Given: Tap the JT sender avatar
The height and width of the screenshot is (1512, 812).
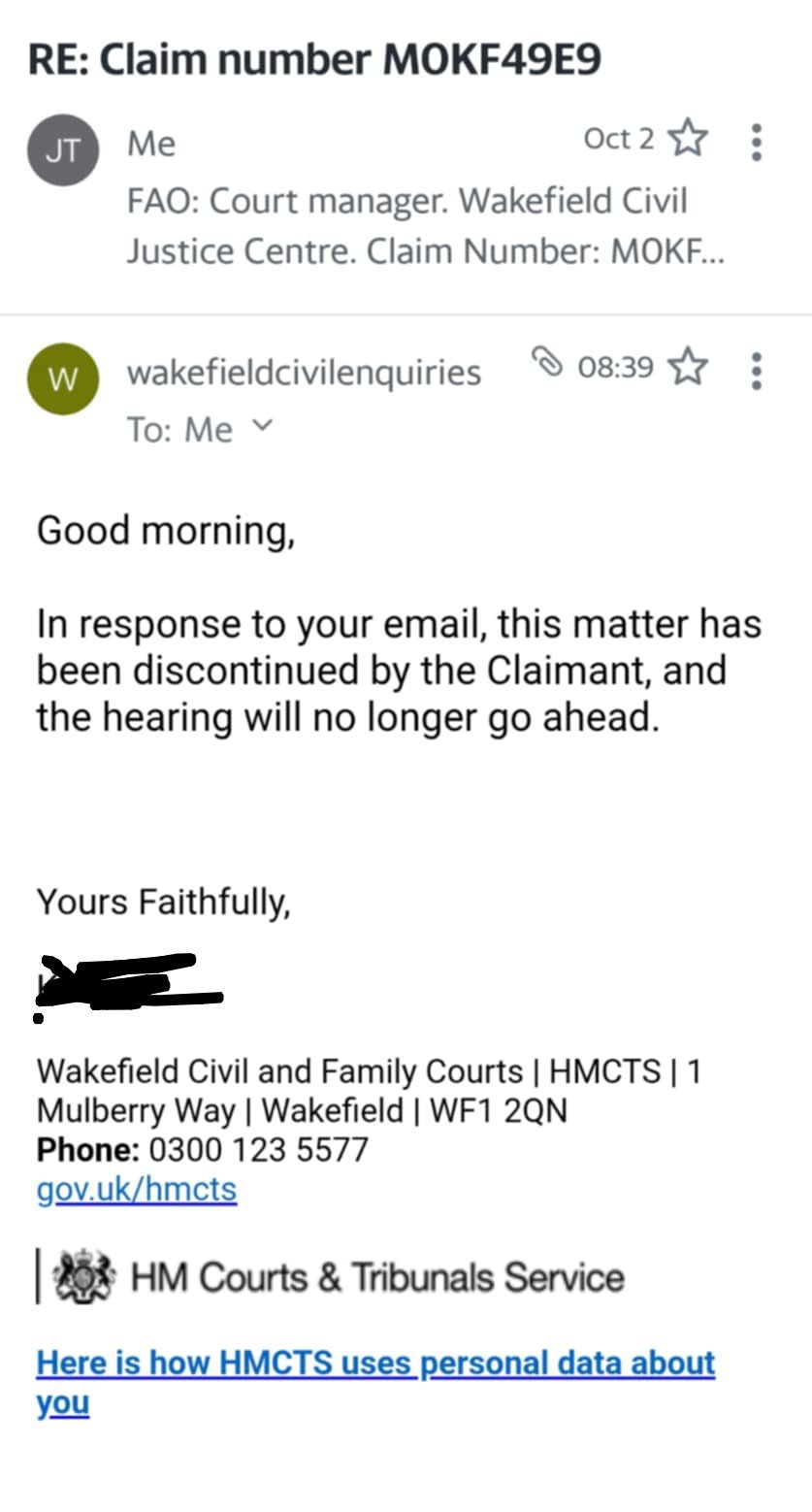Looking at the screenshot, I should [x=63, y=149].
